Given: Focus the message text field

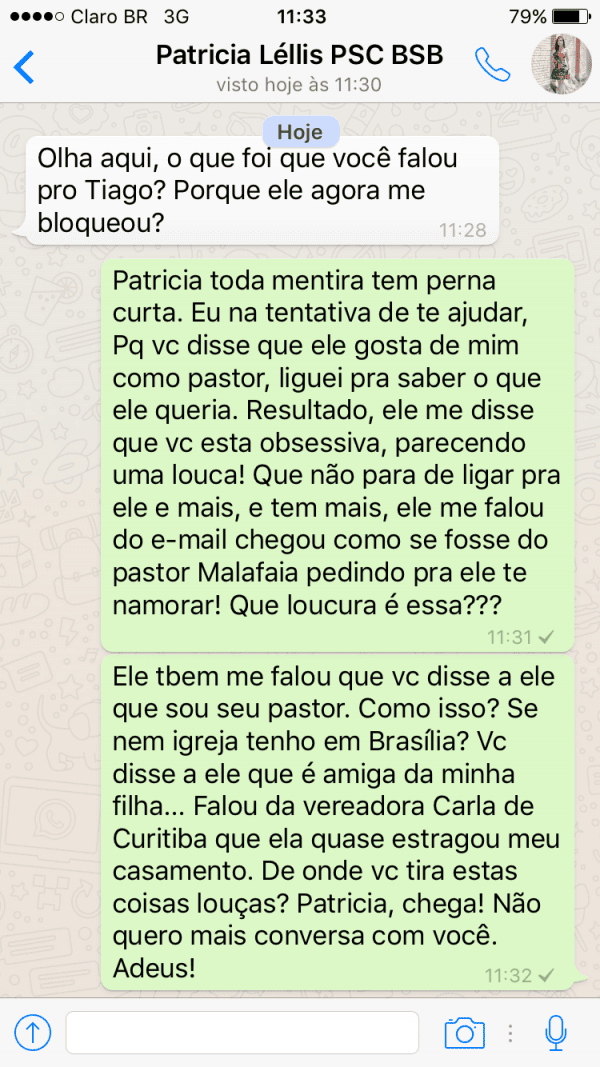Looking at the screenshot, I should click(x=242, y=1032).
